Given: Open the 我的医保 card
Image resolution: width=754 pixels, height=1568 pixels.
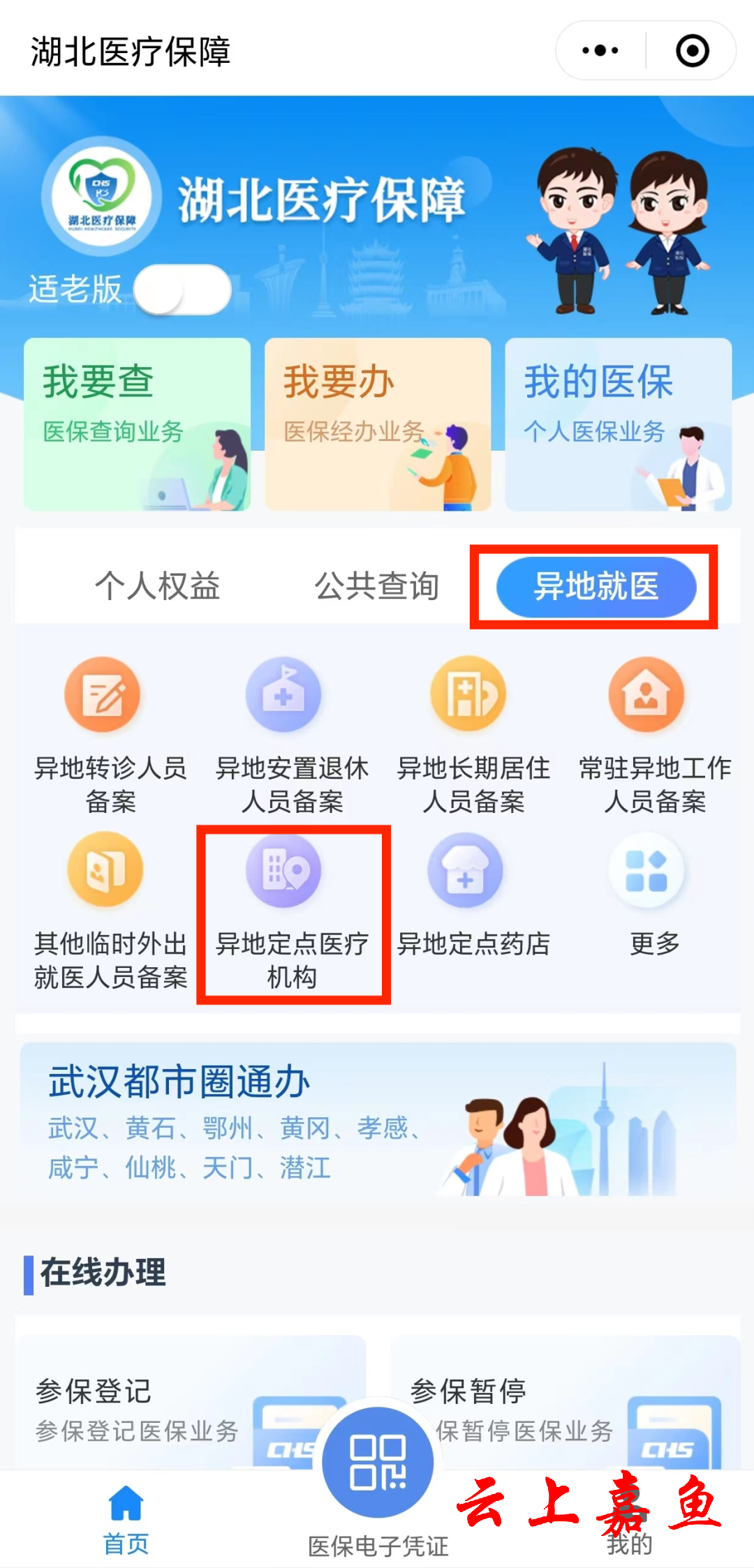Looking at the screenshot, I should [618, 424].
